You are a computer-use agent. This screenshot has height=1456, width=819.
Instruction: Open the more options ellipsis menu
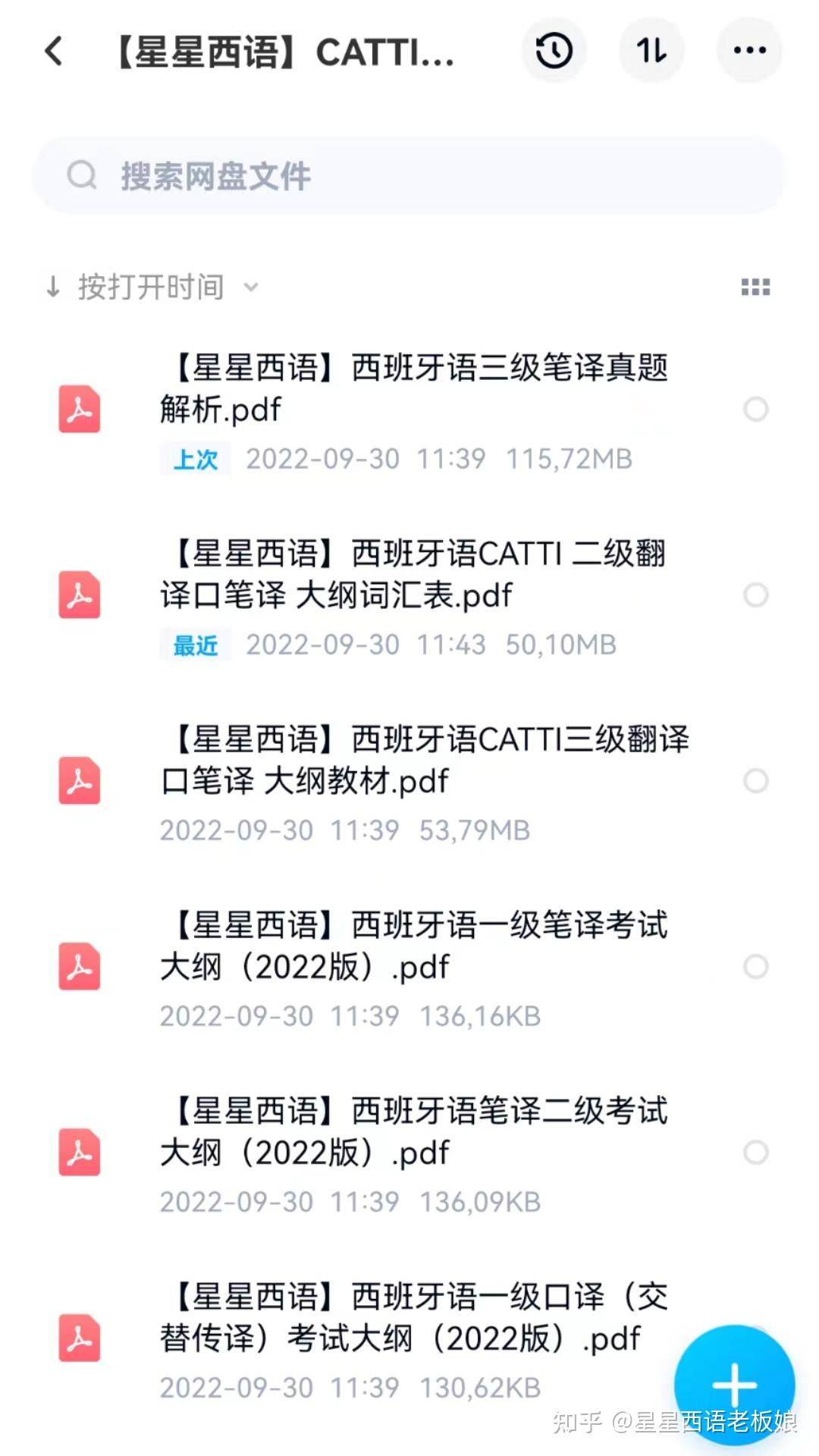pyautogui.click(x=748, y=49)
